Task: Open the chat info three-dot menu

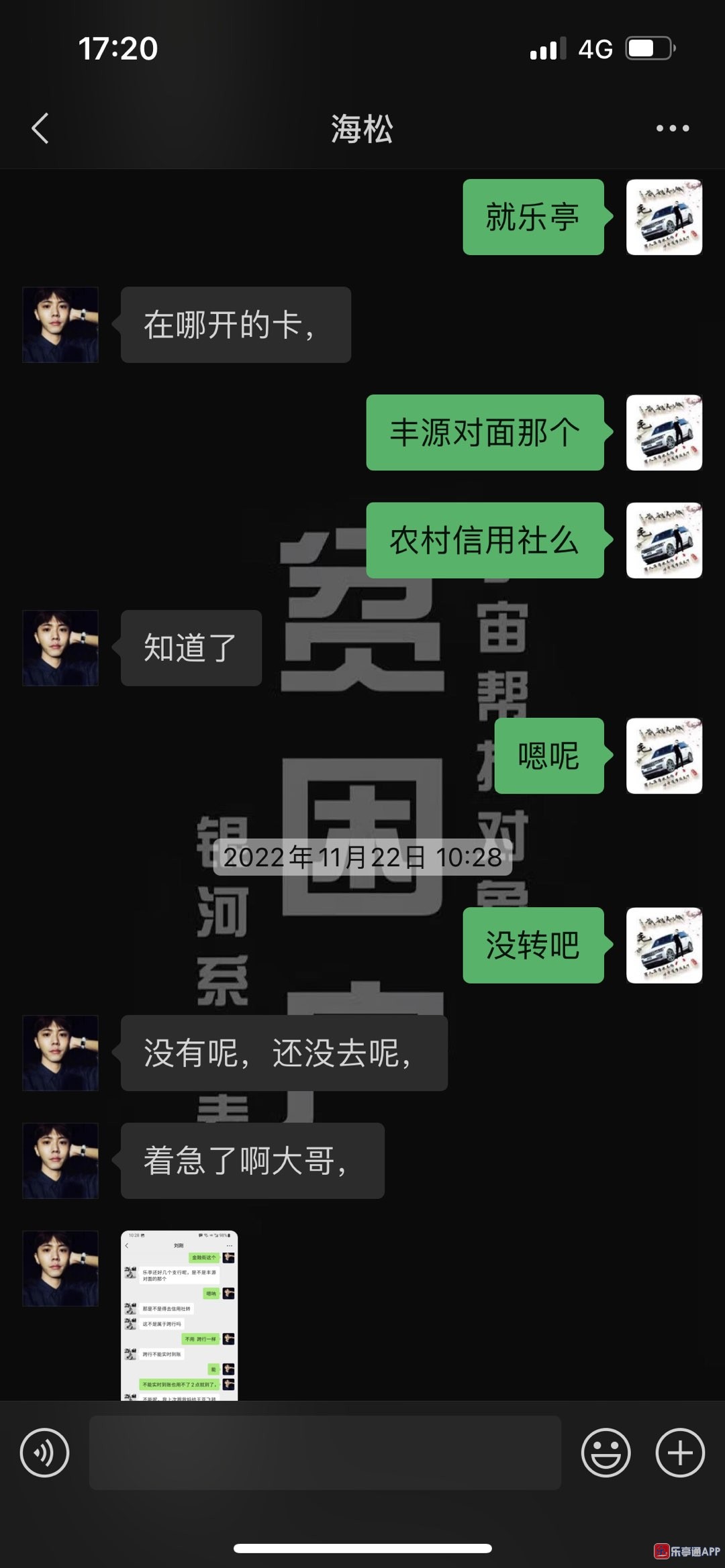Action: point(672,128)
